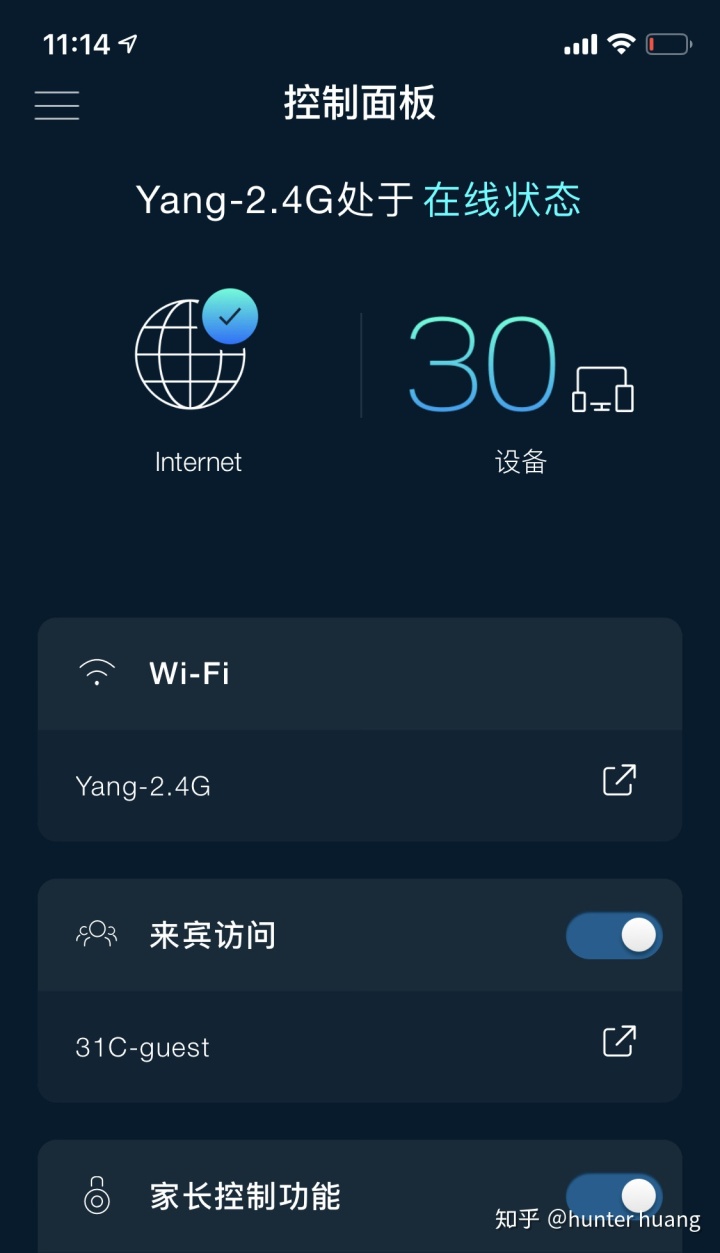Open the Yang-2.4G Wi-Fi settings

(619, 781)
